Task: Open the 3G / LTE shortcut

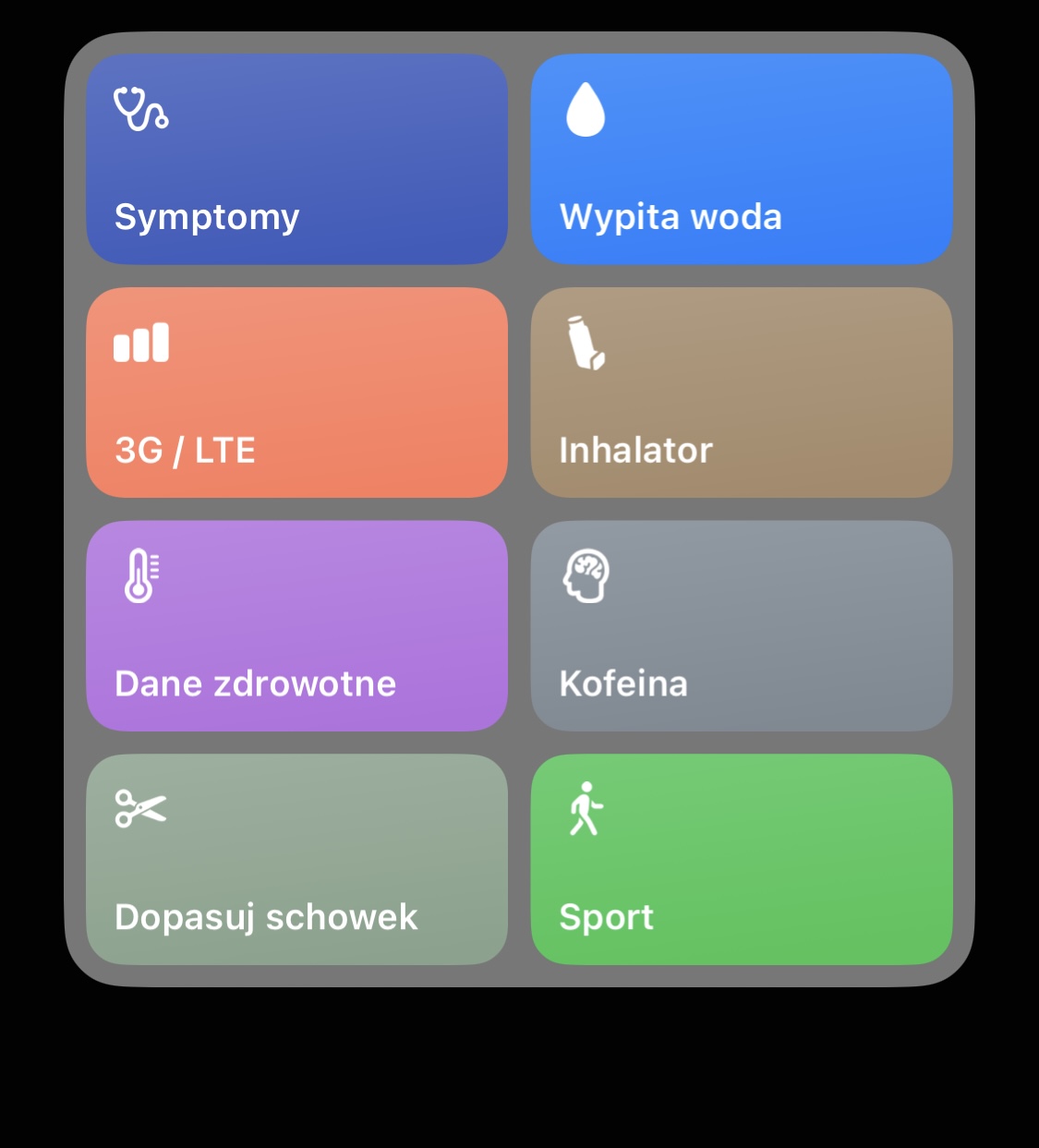Action: 296,393
